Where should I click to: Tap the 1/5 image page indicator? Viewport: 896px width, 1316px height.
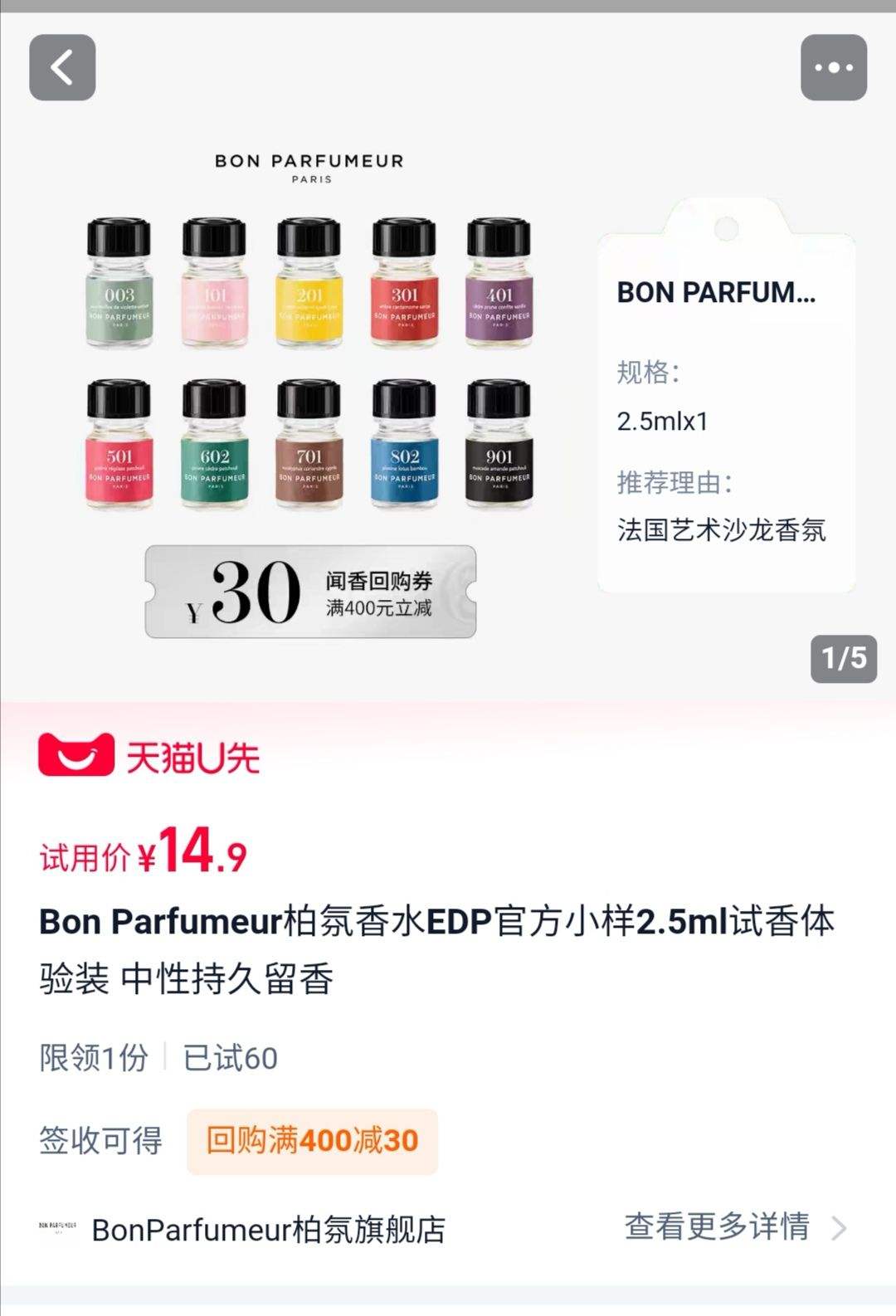(845, 656)
